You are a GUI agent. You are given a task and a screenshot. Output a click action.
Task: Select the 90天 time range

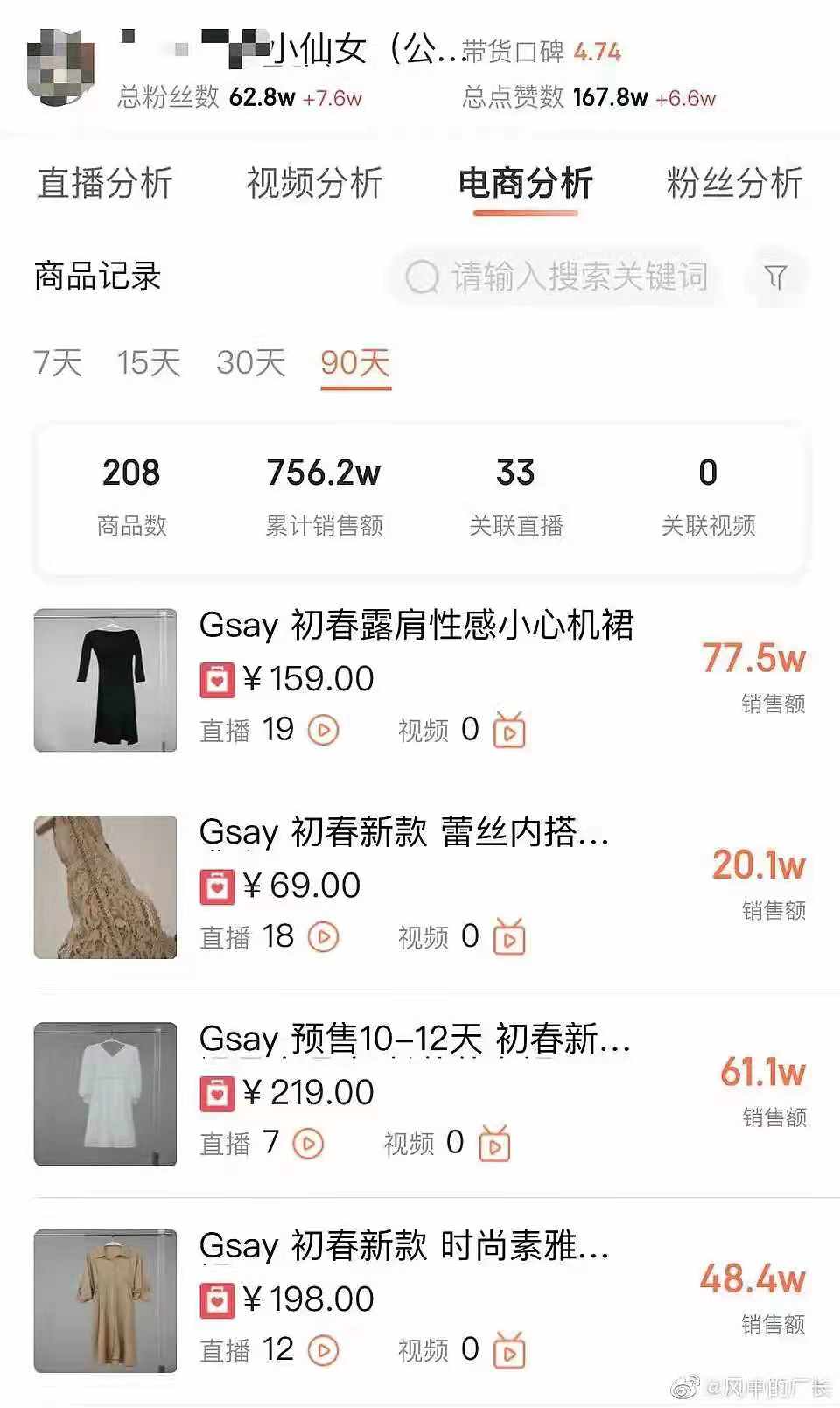click(354, 362)
